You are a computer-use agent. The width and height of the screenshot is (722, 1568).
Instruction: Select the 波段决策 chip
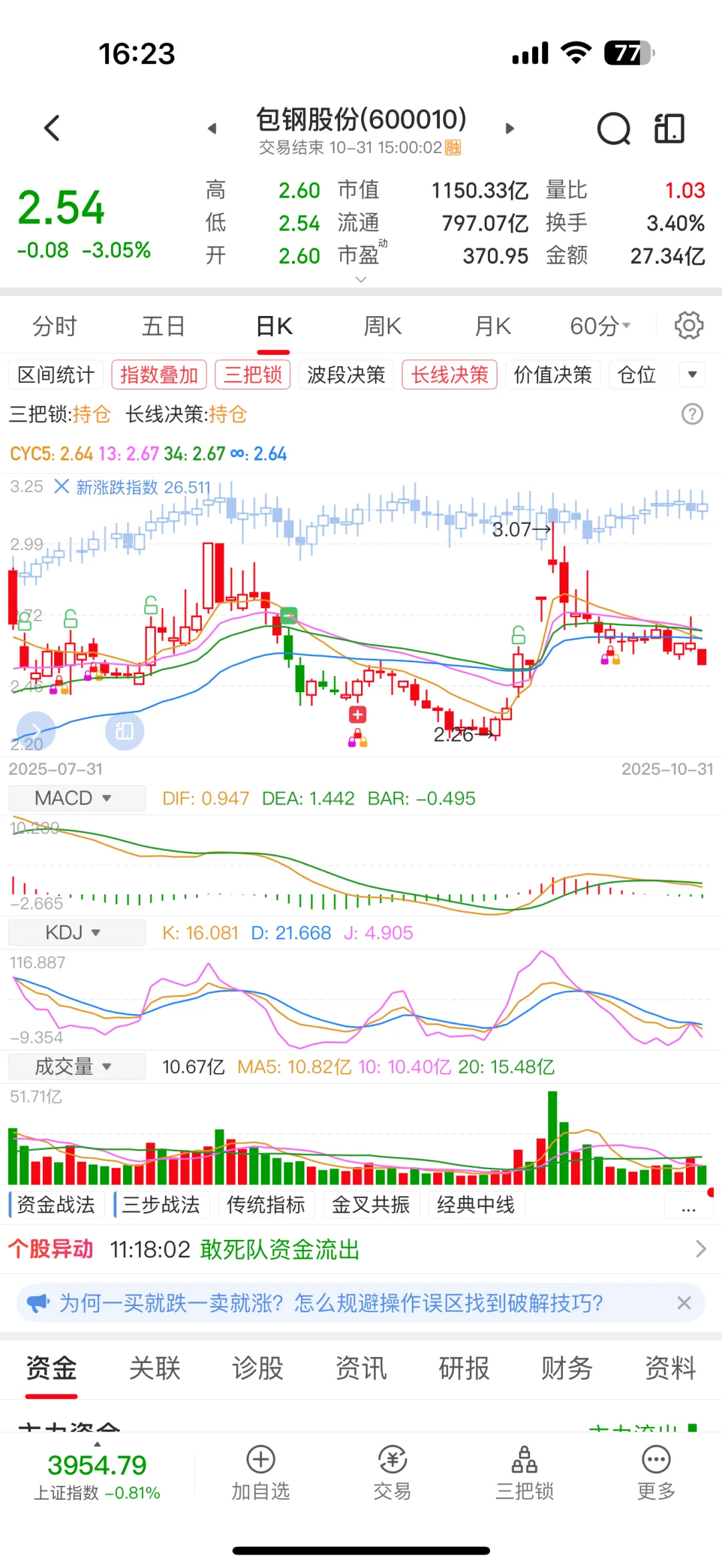346,375
